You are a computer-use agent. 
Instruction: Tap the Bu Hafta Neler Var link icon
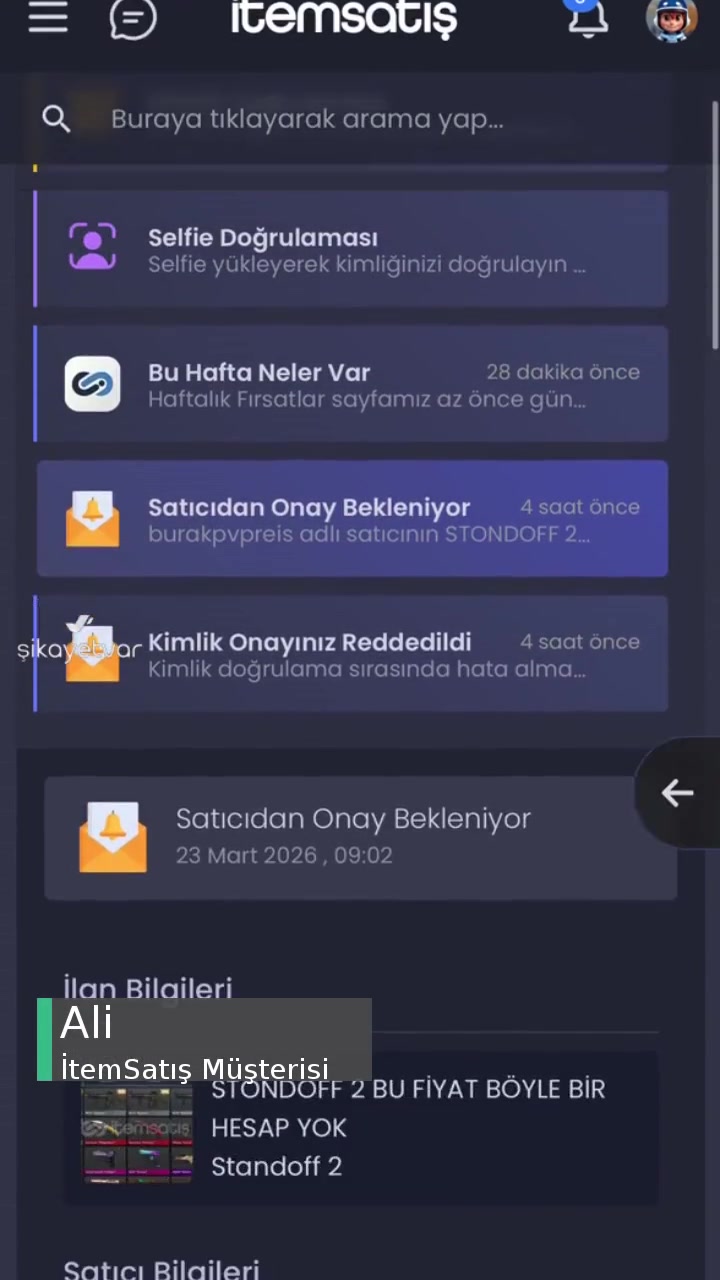click(92, 384)
